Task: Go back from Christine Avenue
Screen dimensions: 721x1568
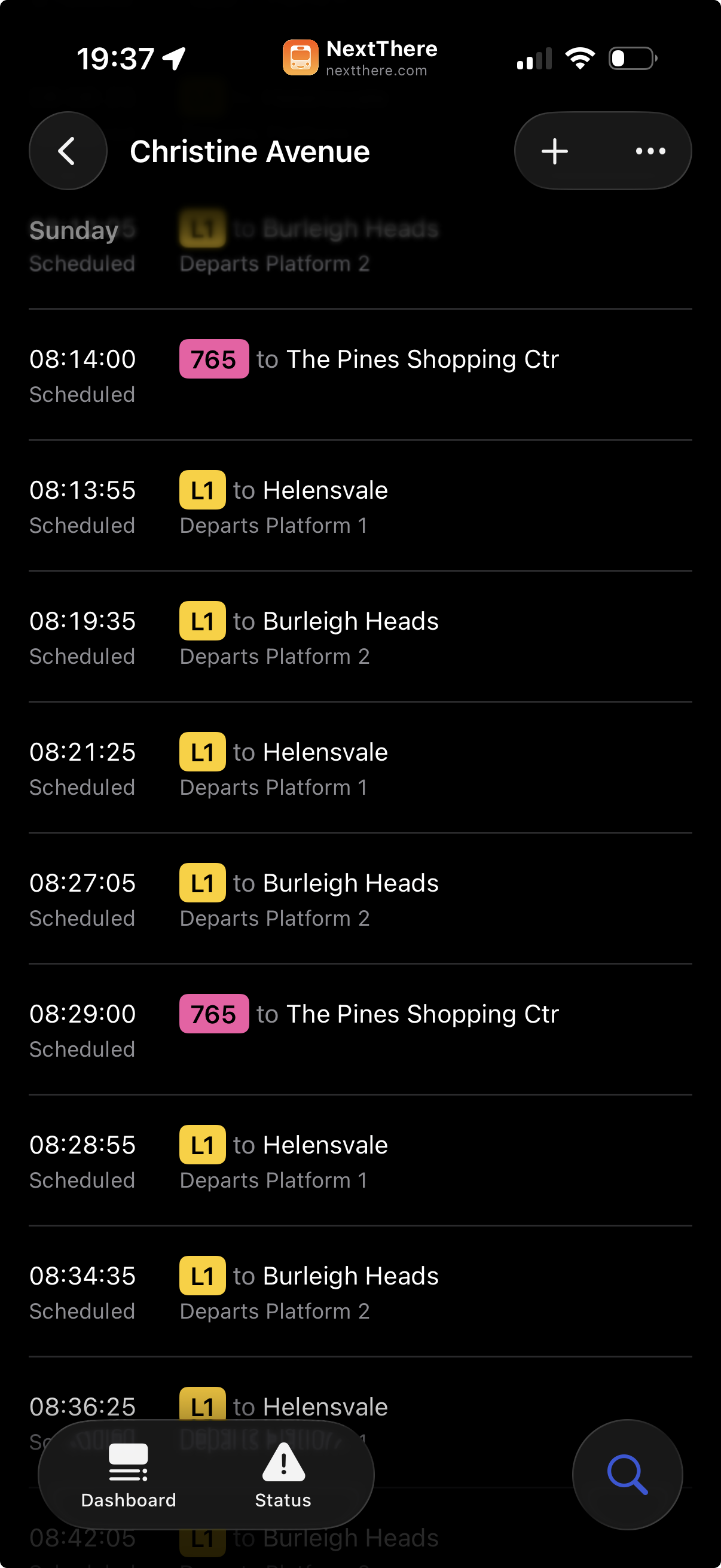Action: pos(68,151)
